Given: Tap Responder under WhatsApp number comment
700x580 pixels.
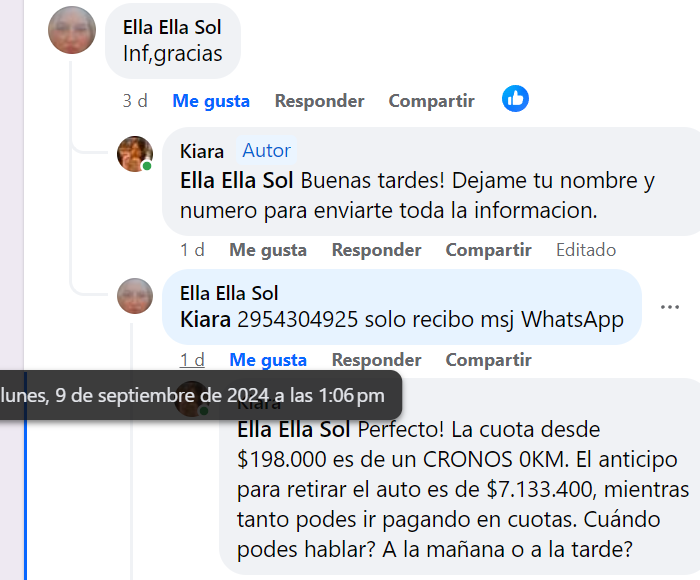Looking at the screenshot, I should [376, 360].
